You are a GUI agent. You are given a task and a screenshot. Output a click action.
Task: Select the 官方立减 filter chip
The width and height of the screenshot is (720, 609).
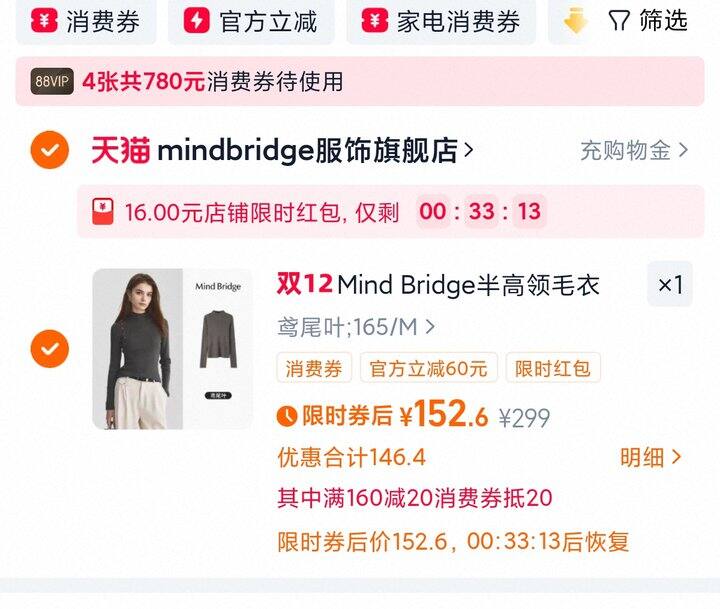pos(251,21)
